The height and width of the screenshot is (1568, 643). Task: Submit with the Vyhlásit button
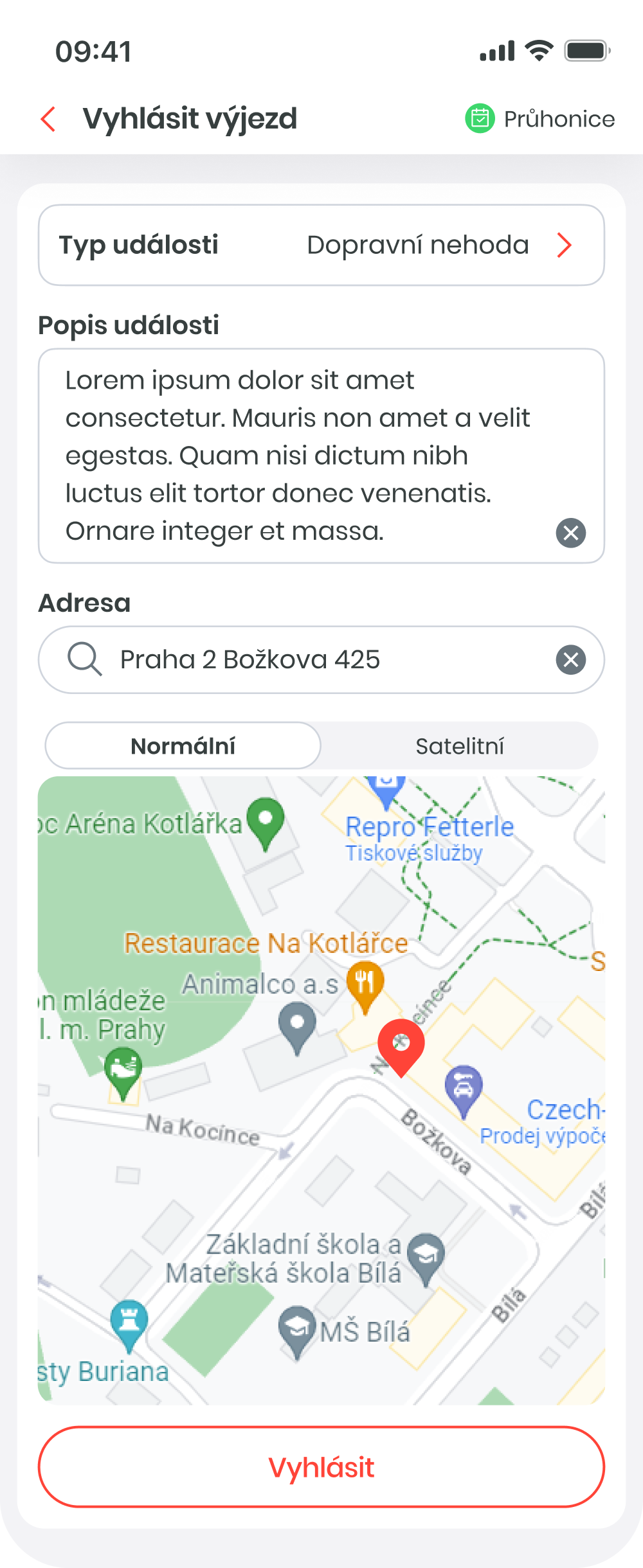click(321, 1467)
